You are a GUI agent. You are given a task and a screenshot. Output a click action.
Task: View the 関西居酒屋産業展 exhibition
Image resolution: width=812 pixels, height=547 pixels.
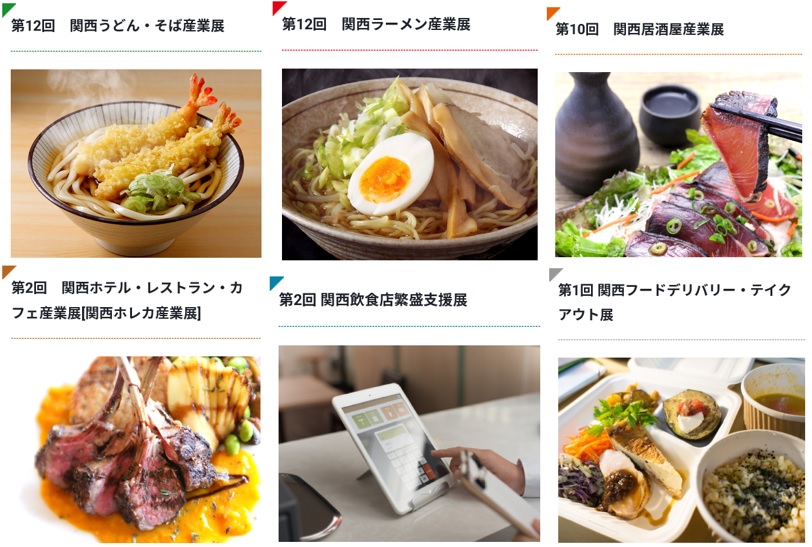678,164
